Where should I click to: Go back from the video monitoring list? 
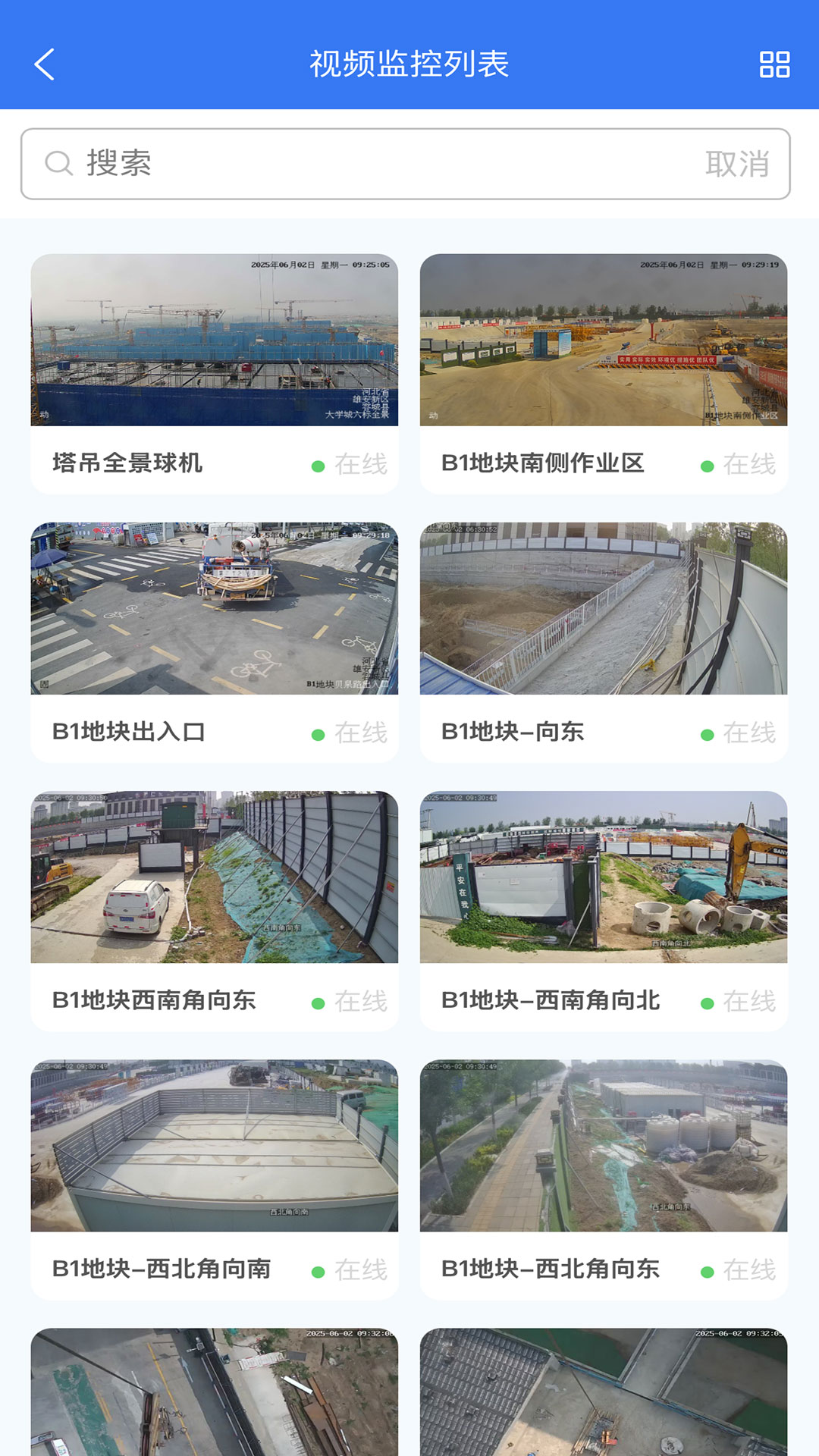tap(45, 64)
